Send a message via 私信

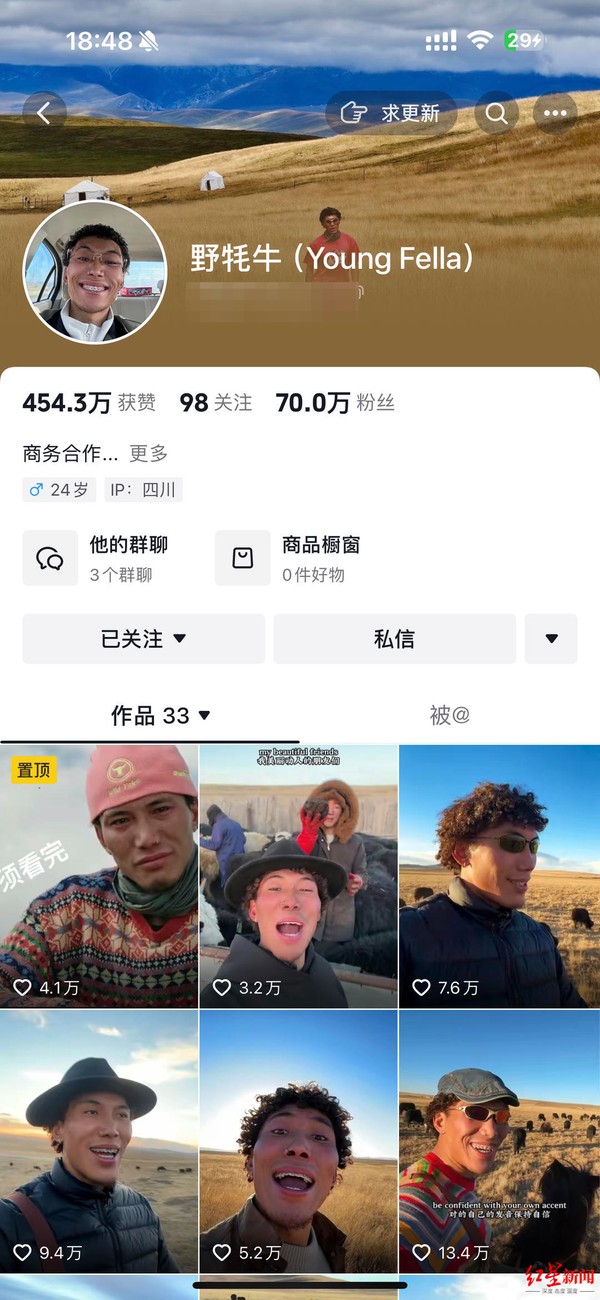[394, 639]
